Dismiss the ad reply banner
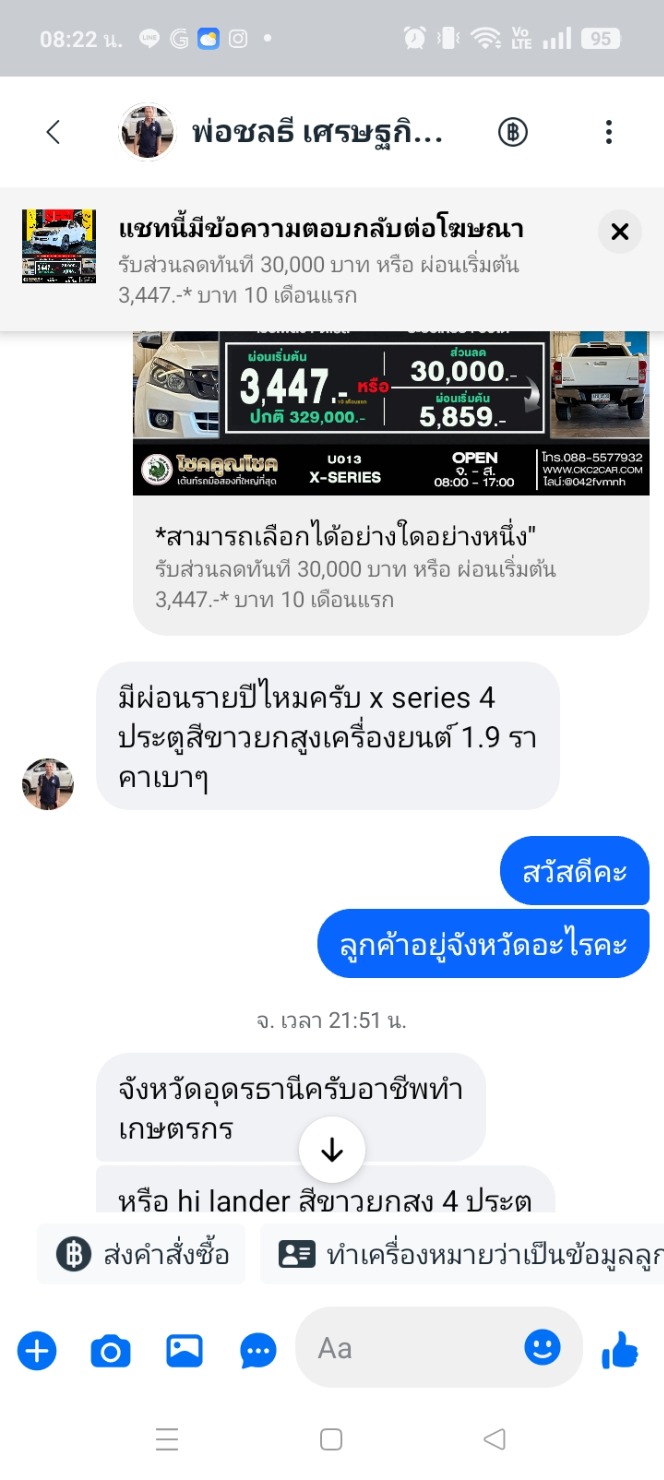Image resolution: width=664 pixels, height=1480 pixels. (620, 232)
